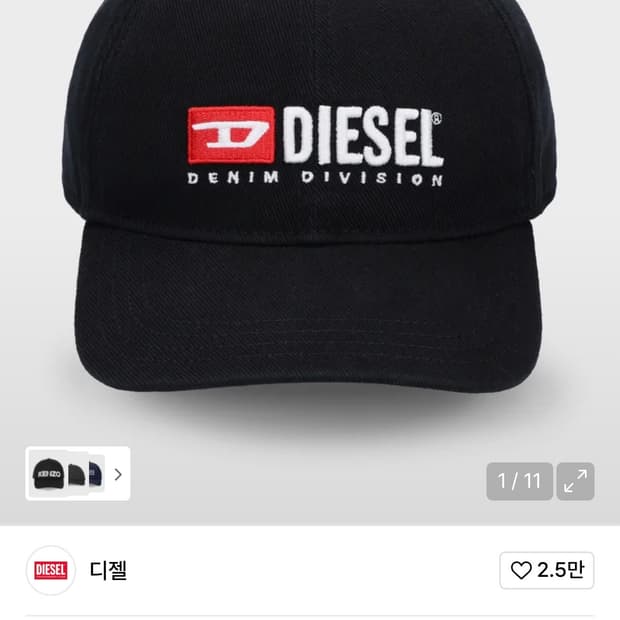Open the similar products thumbnail strip
620x620 pixels.
pyautogui.click(x=78, y=473)
